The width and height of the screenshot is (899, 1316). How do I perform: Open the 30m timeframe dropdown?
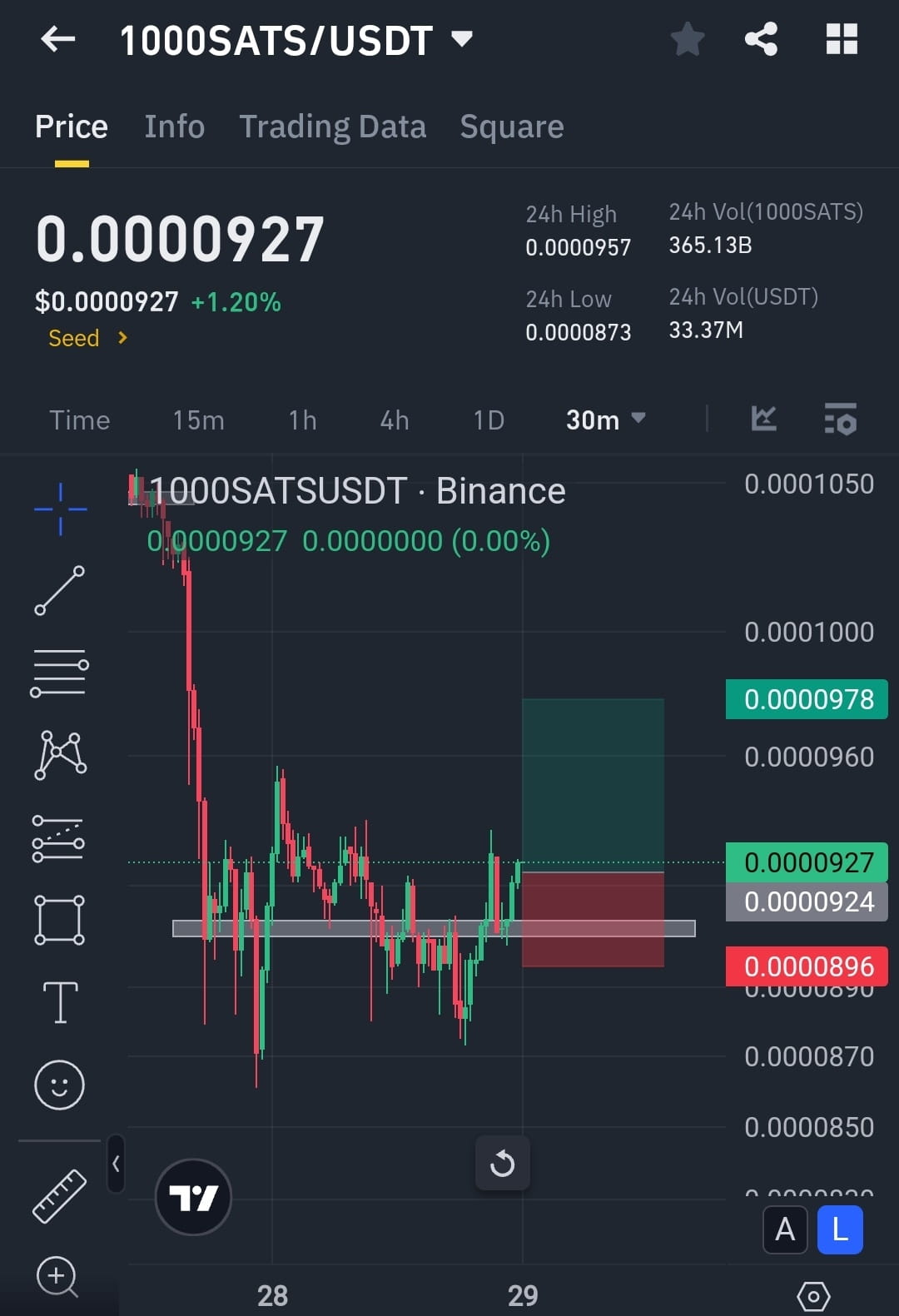pyautogui.click(x=604, y=420)
